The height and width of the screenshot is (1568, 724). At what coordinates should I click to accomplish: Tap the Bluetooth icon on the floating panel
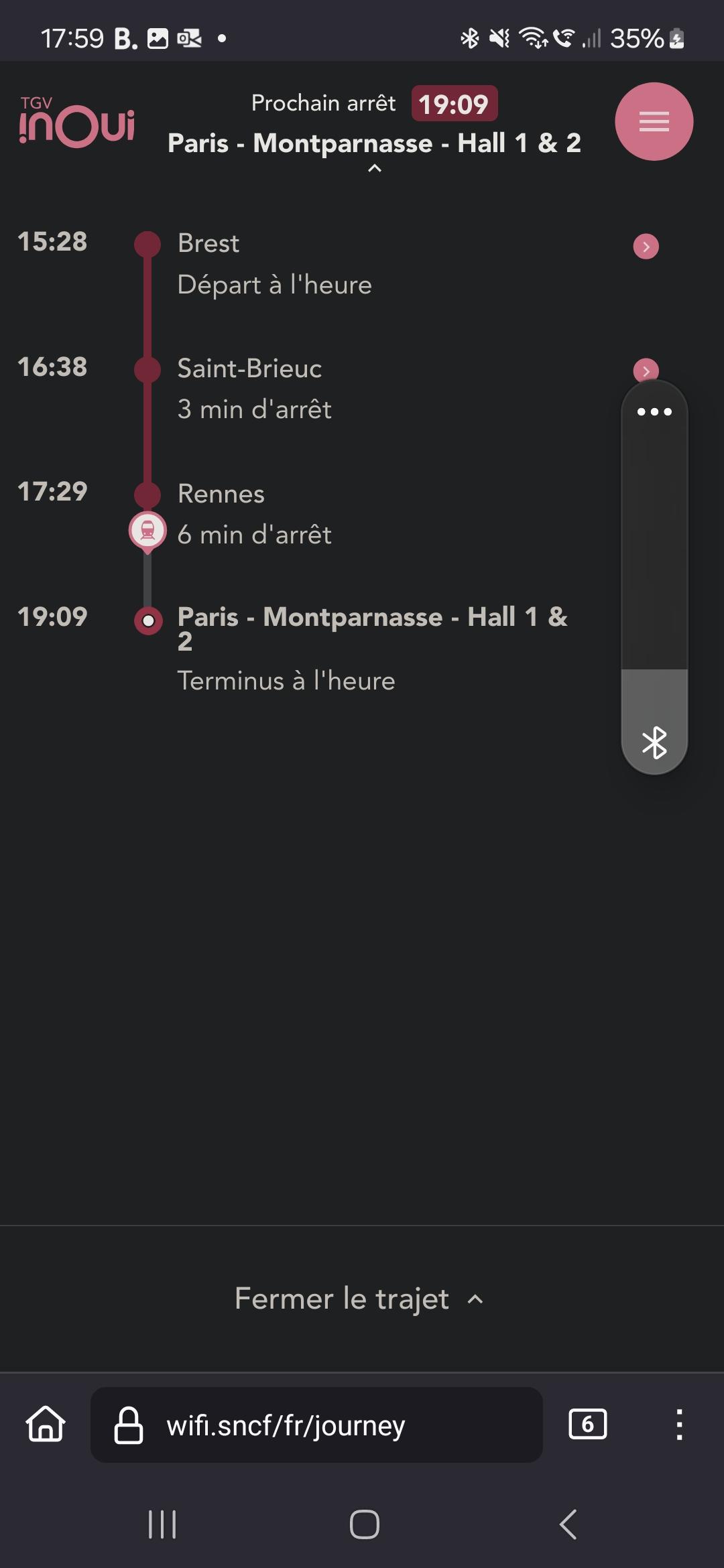click(x=654, y=742)
